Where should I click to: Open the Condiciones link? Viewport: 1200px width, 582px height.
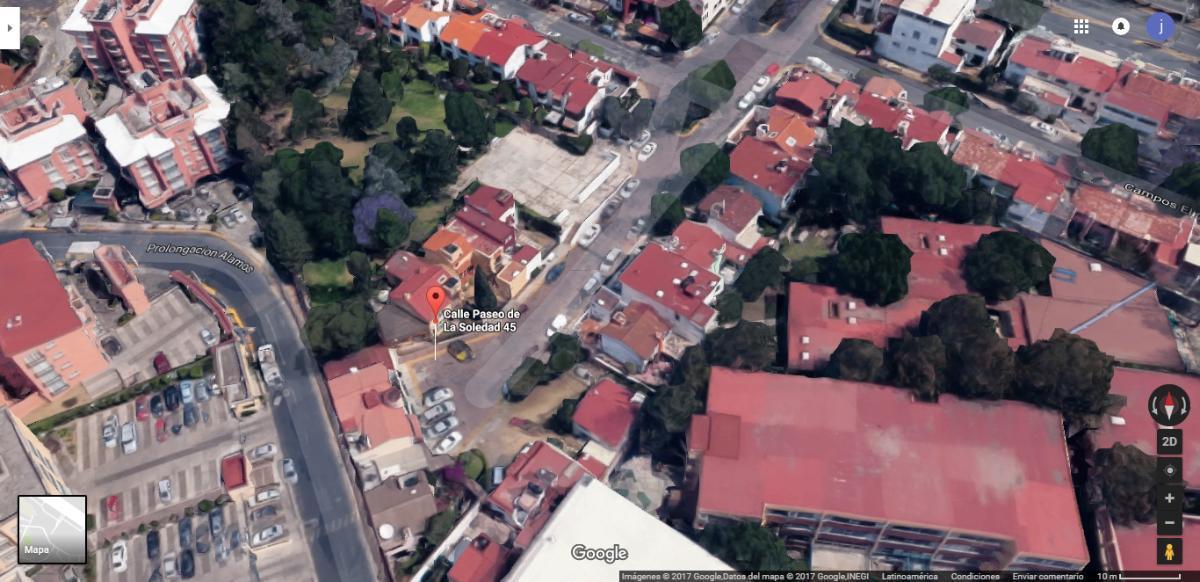[x=974, y=576]
